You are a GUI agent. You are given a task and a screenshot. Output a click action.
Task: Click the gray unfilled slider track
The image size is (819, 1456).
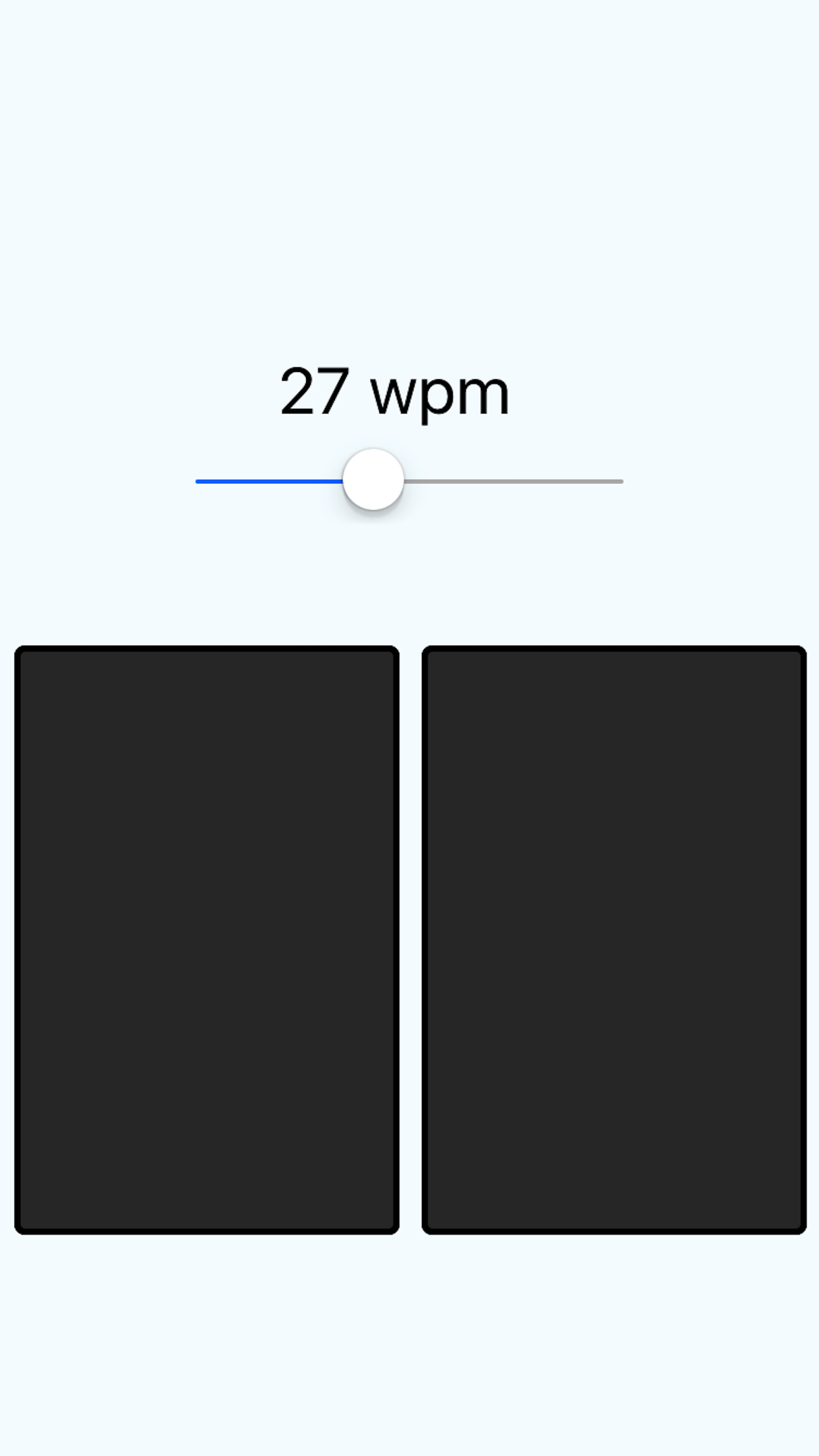click(514, 482)
